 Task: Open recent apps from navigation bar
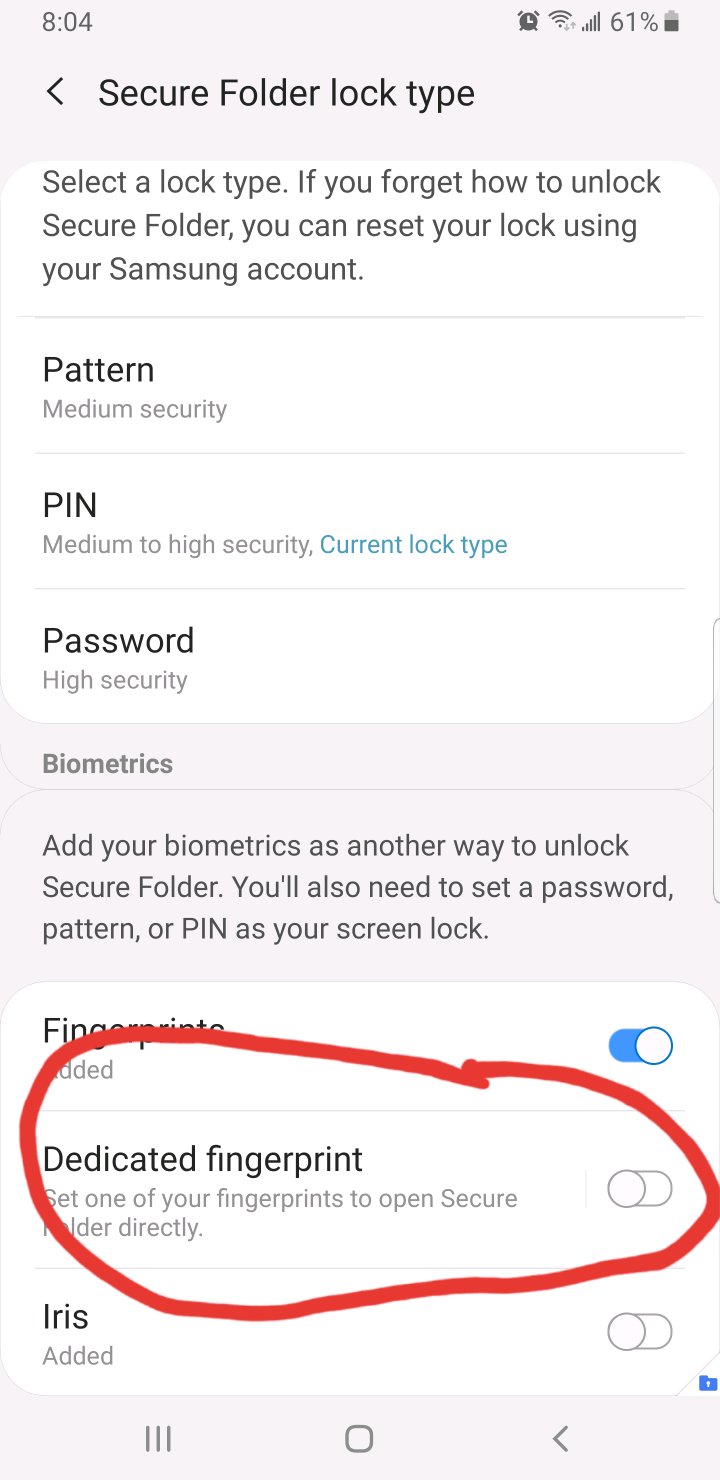tap(158, 1439)
